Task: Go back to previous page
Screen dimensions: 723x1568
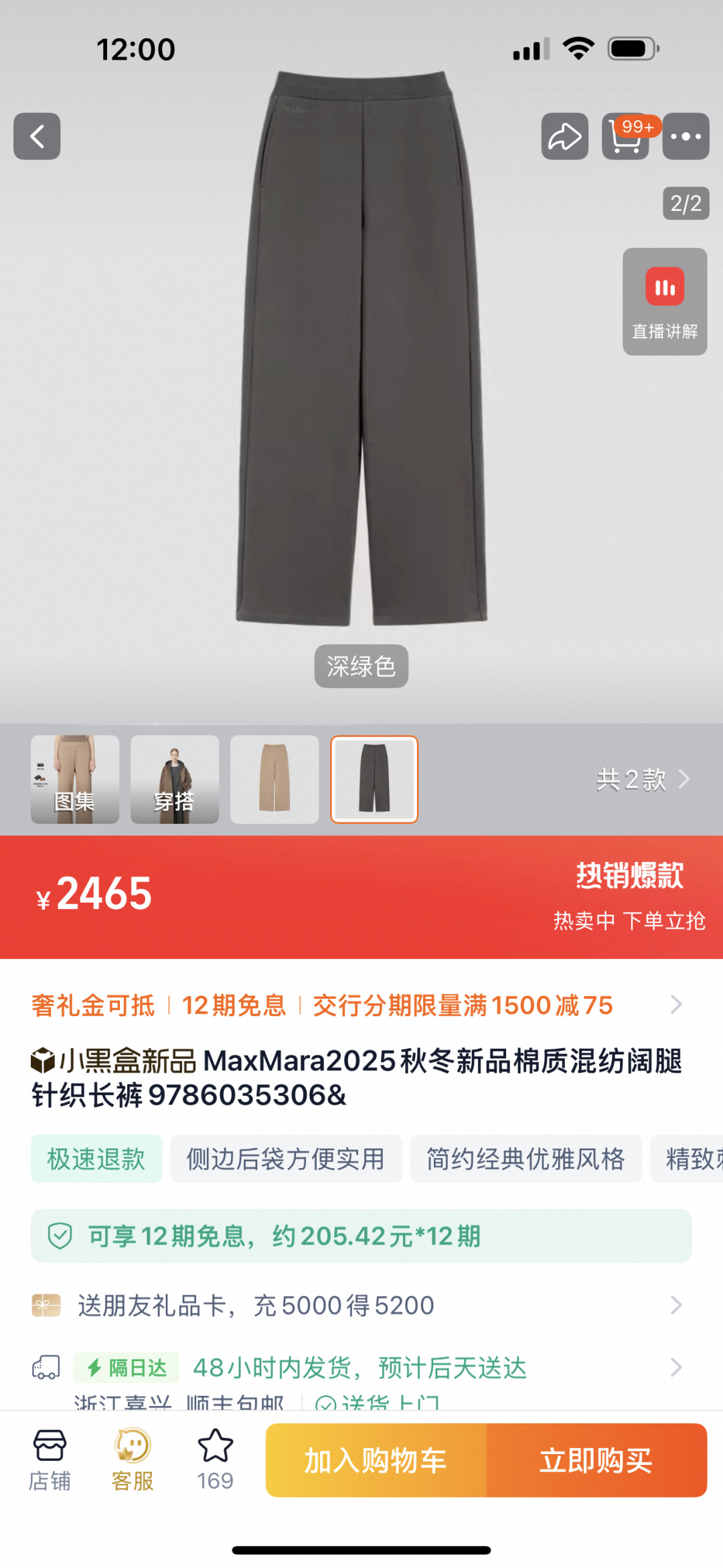Action: [x=37, y=137]
